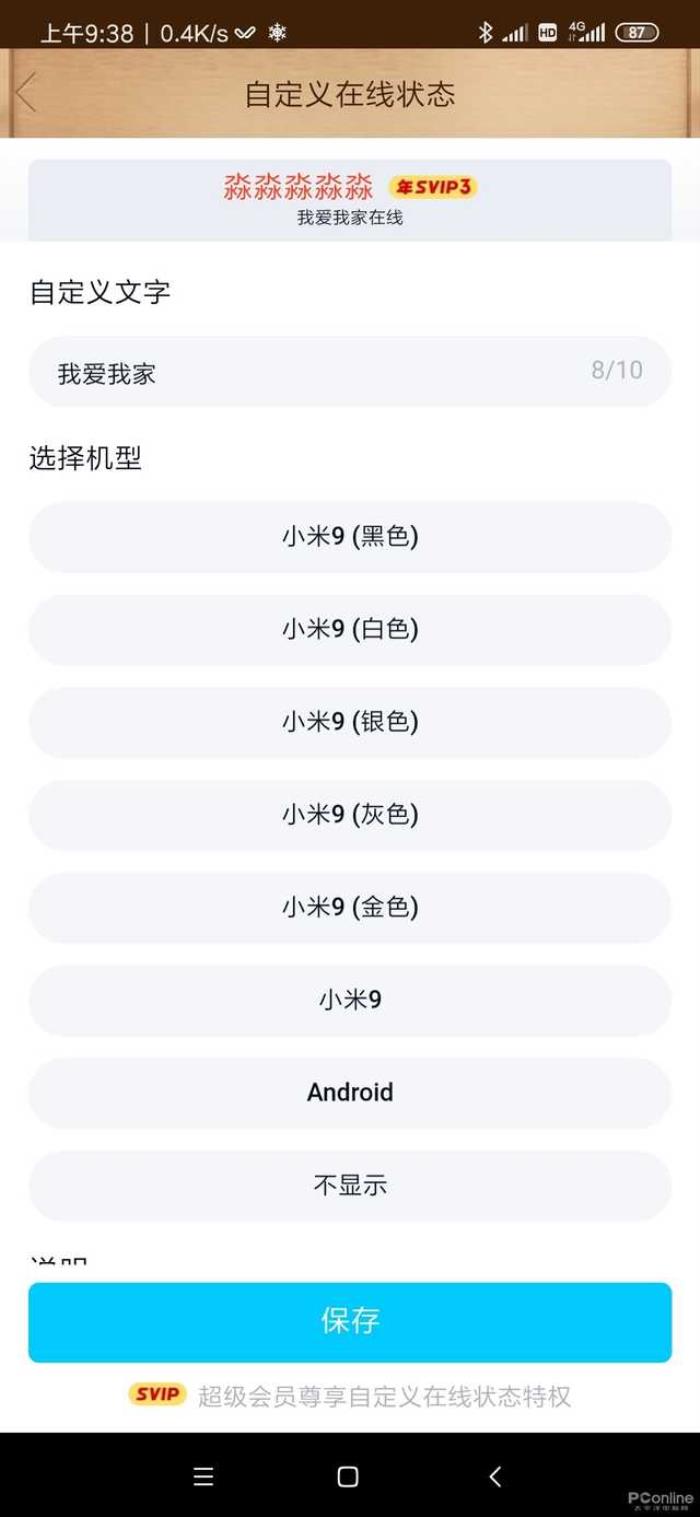Select 不显示 to hide the model

tap(349, 1186)
